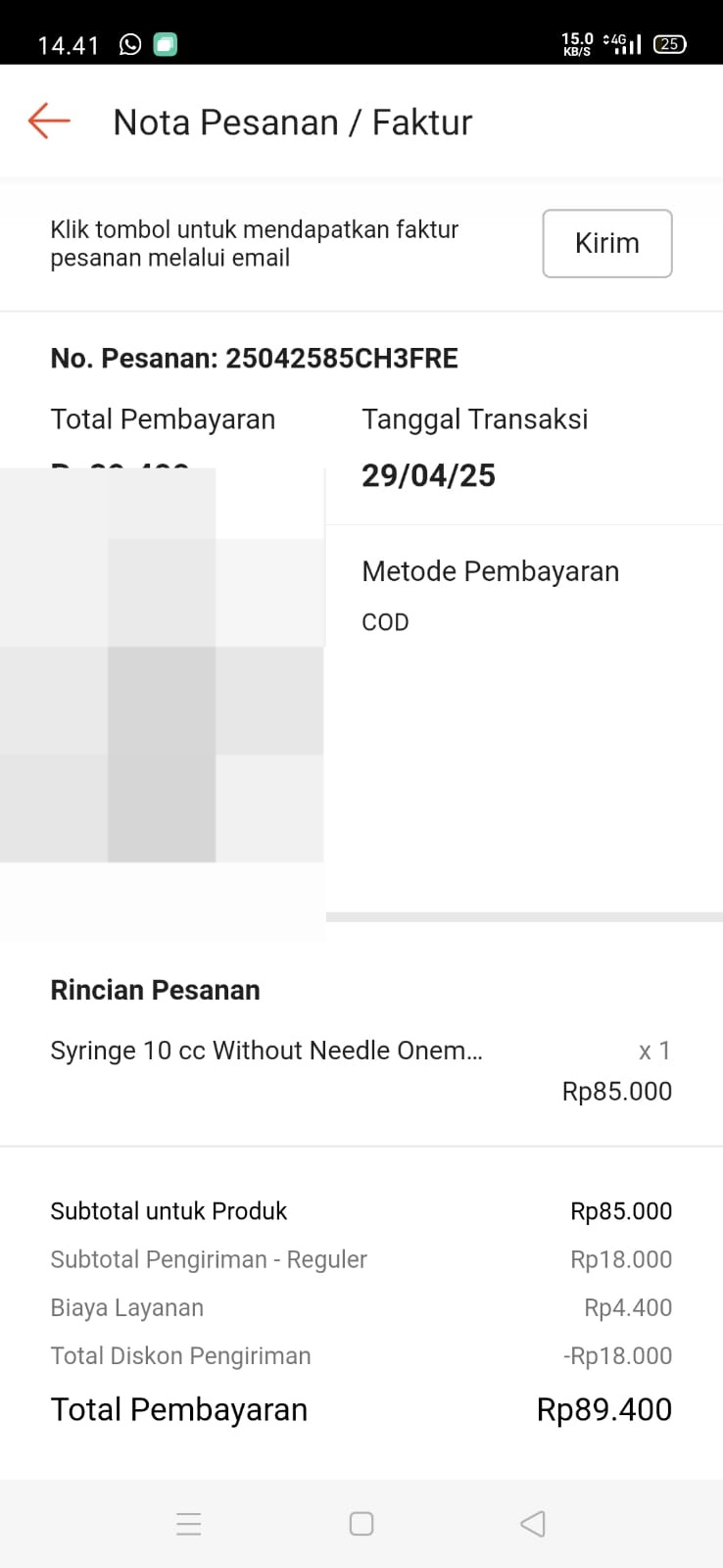Go back using the red arrow
Screen dimensions: 723x1568
[x=49, y=122]
